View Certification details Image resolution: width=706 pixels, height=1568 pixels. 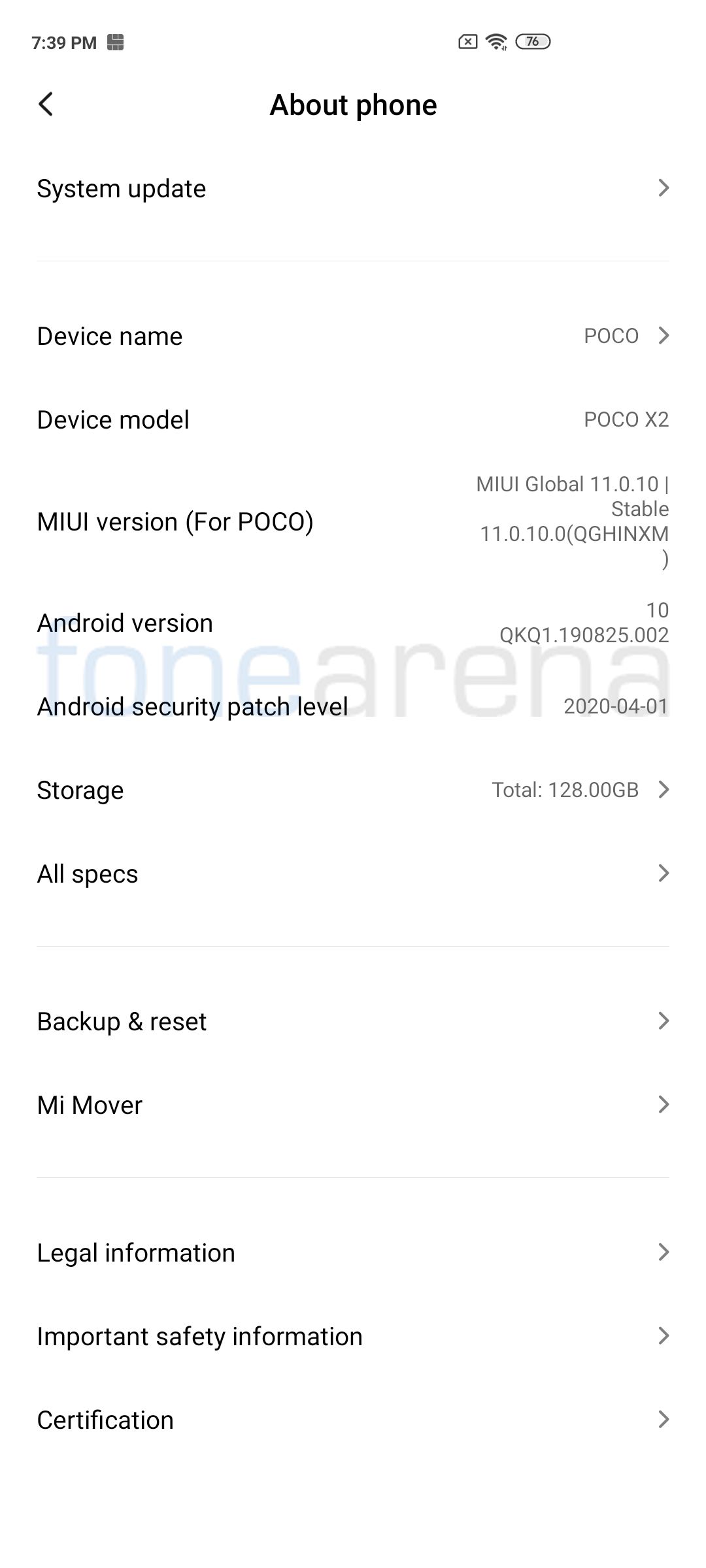pos(353,1420)
